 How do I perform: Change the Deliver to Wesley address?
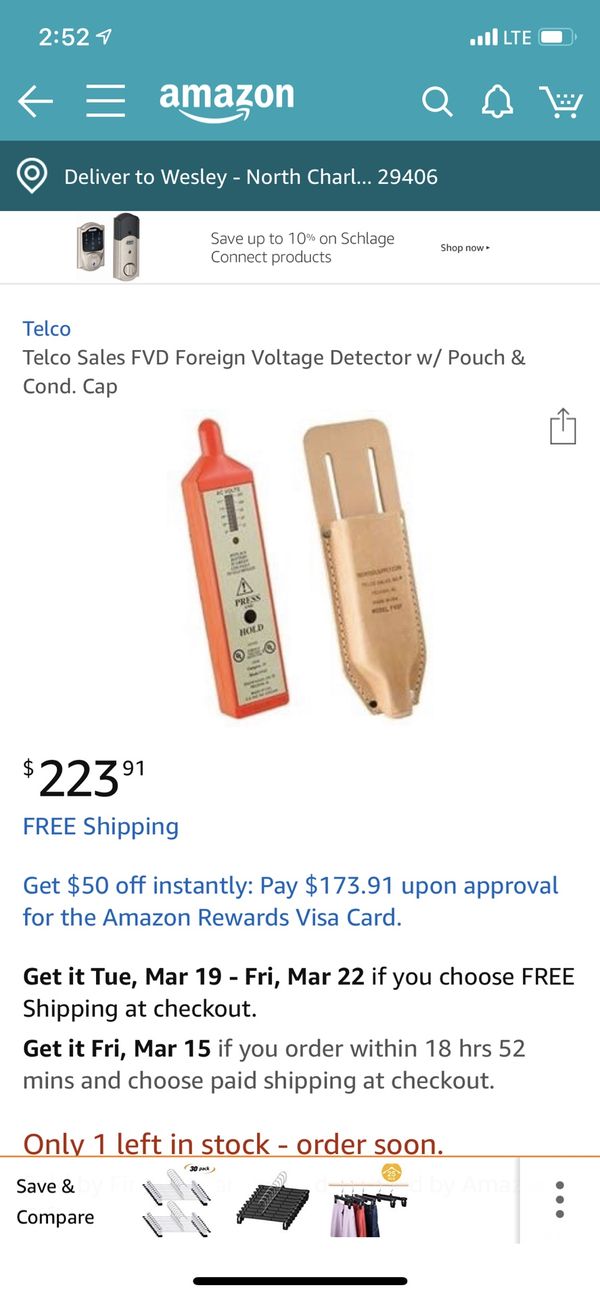coord(250,177)
